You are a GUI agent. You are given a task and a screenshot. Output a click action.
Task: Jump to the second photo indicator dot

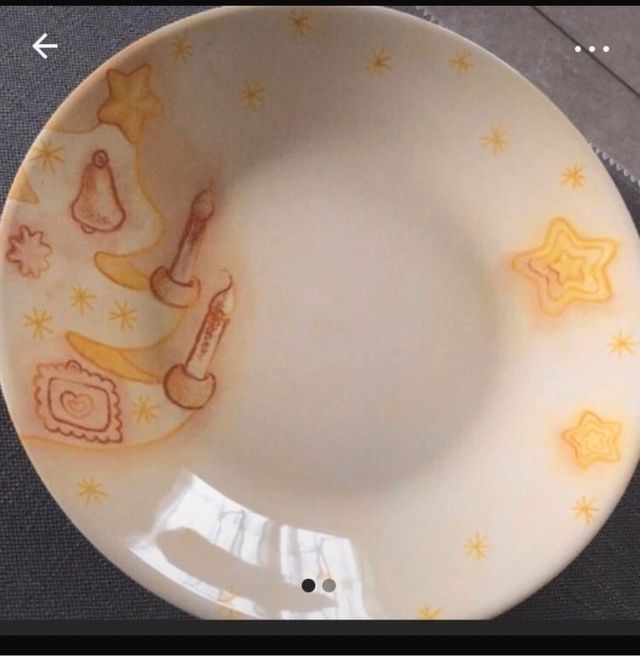point(329,585)
